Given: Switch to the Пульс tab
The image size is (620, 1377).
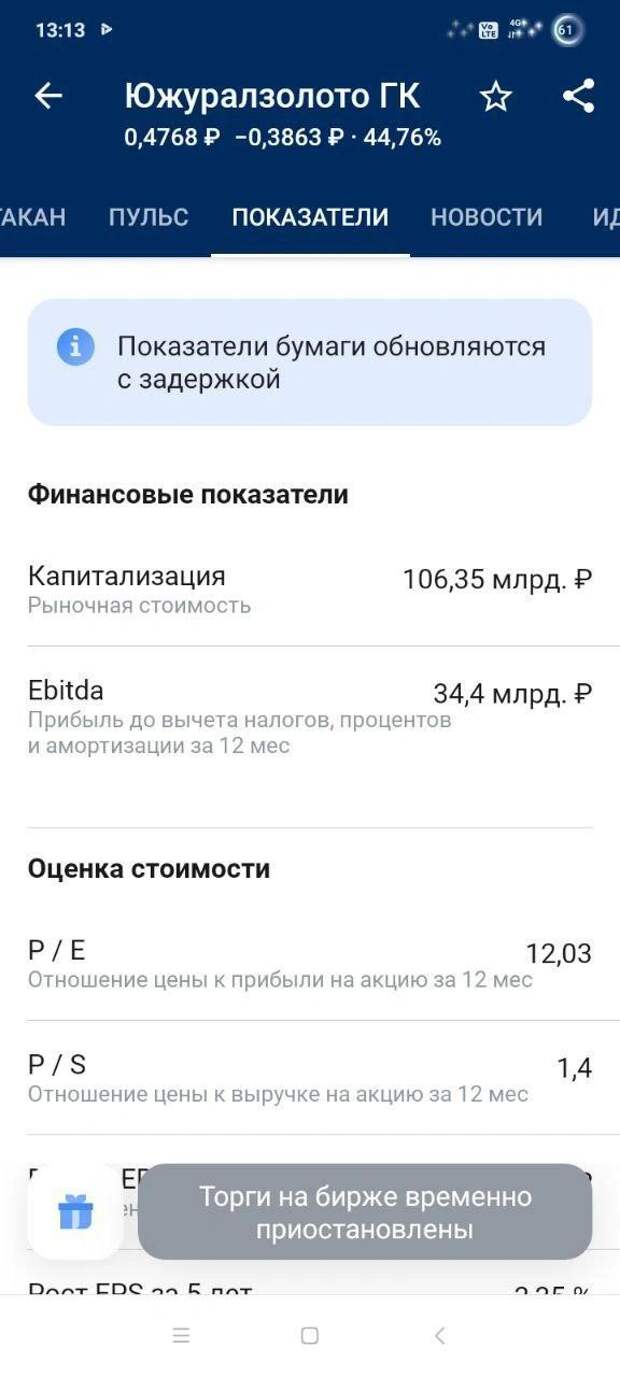Looking at the screenshot, I should (x=148, y=217).
